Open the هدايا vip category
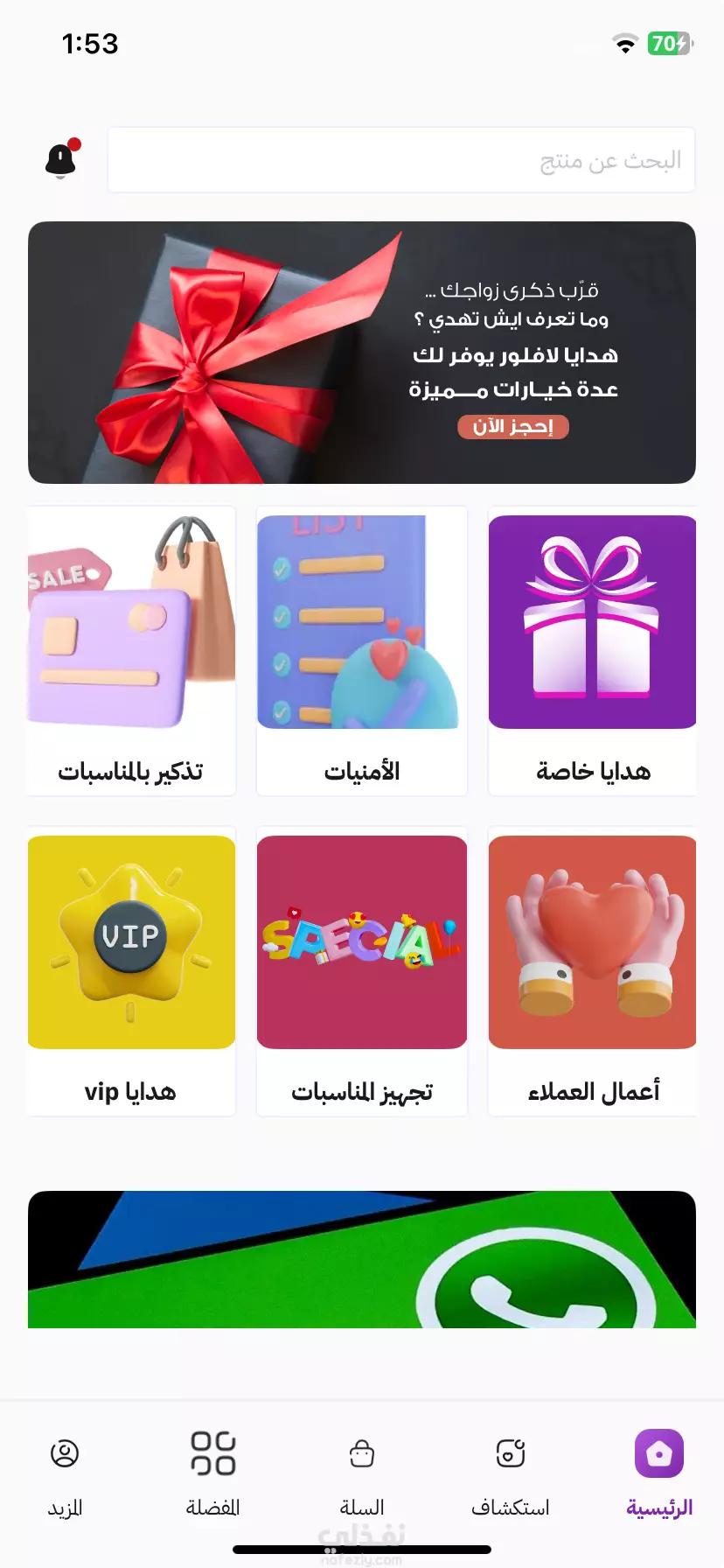 point(131,971)
